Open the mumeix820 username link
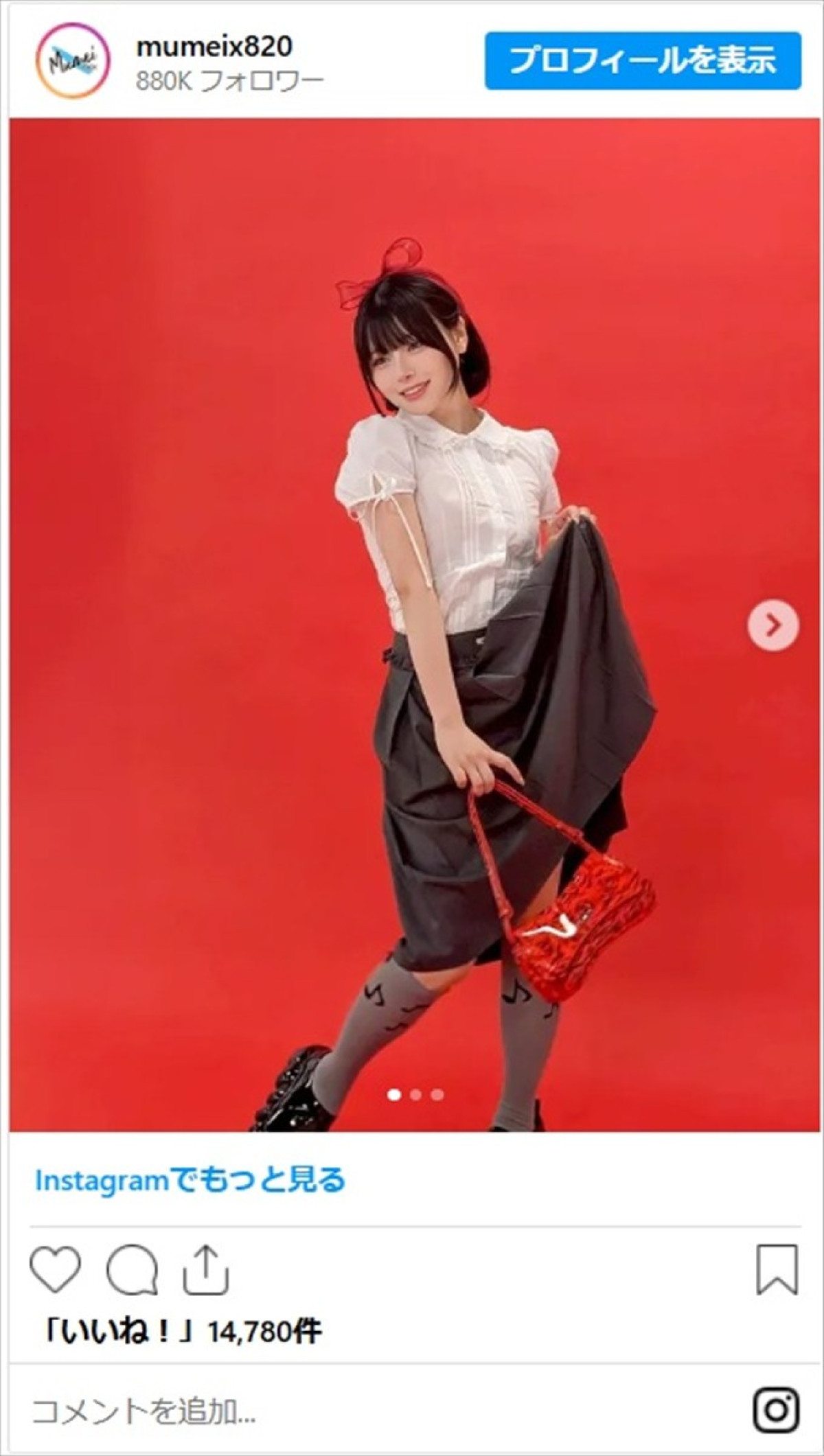 tap(214, 47)
